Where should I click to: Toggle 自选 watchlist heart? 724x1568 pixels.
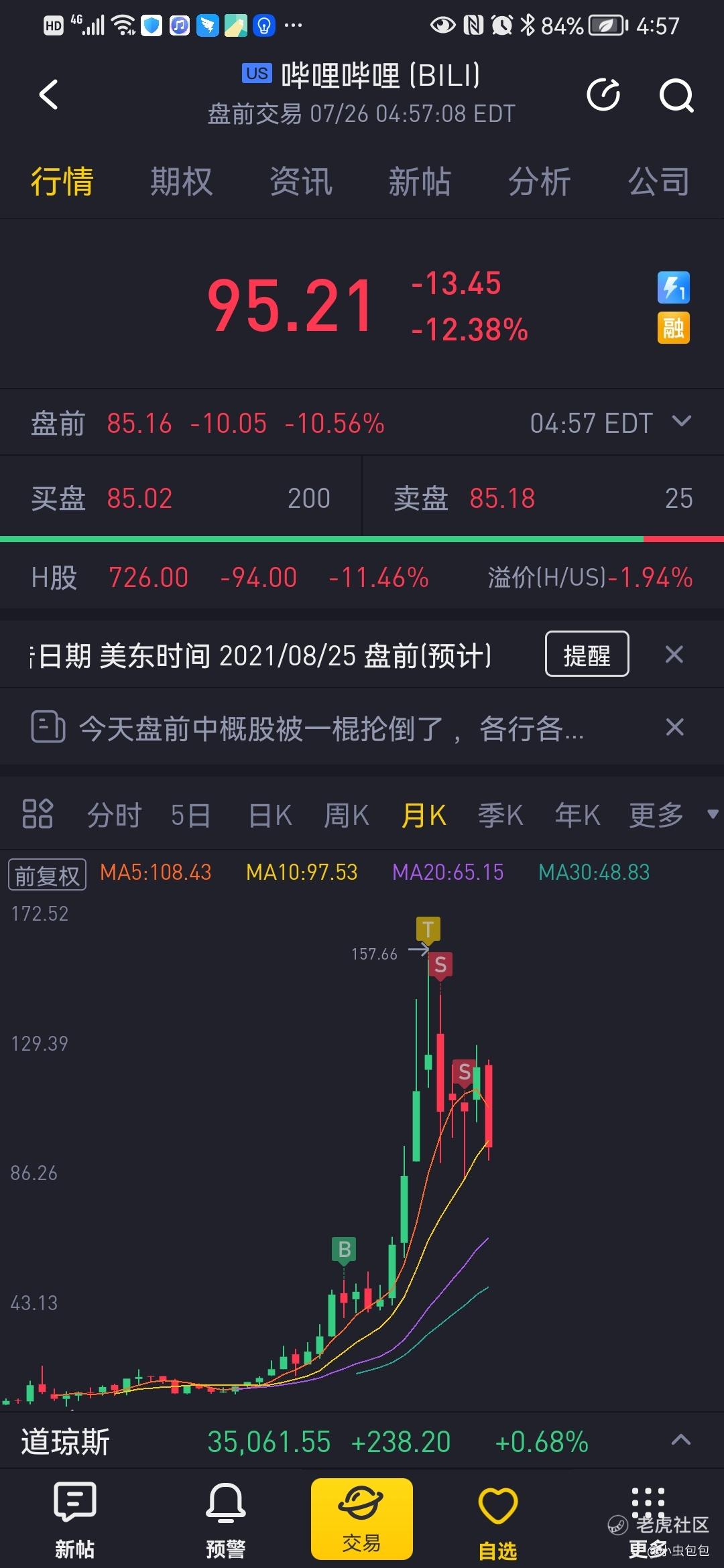click(497, 1520)
